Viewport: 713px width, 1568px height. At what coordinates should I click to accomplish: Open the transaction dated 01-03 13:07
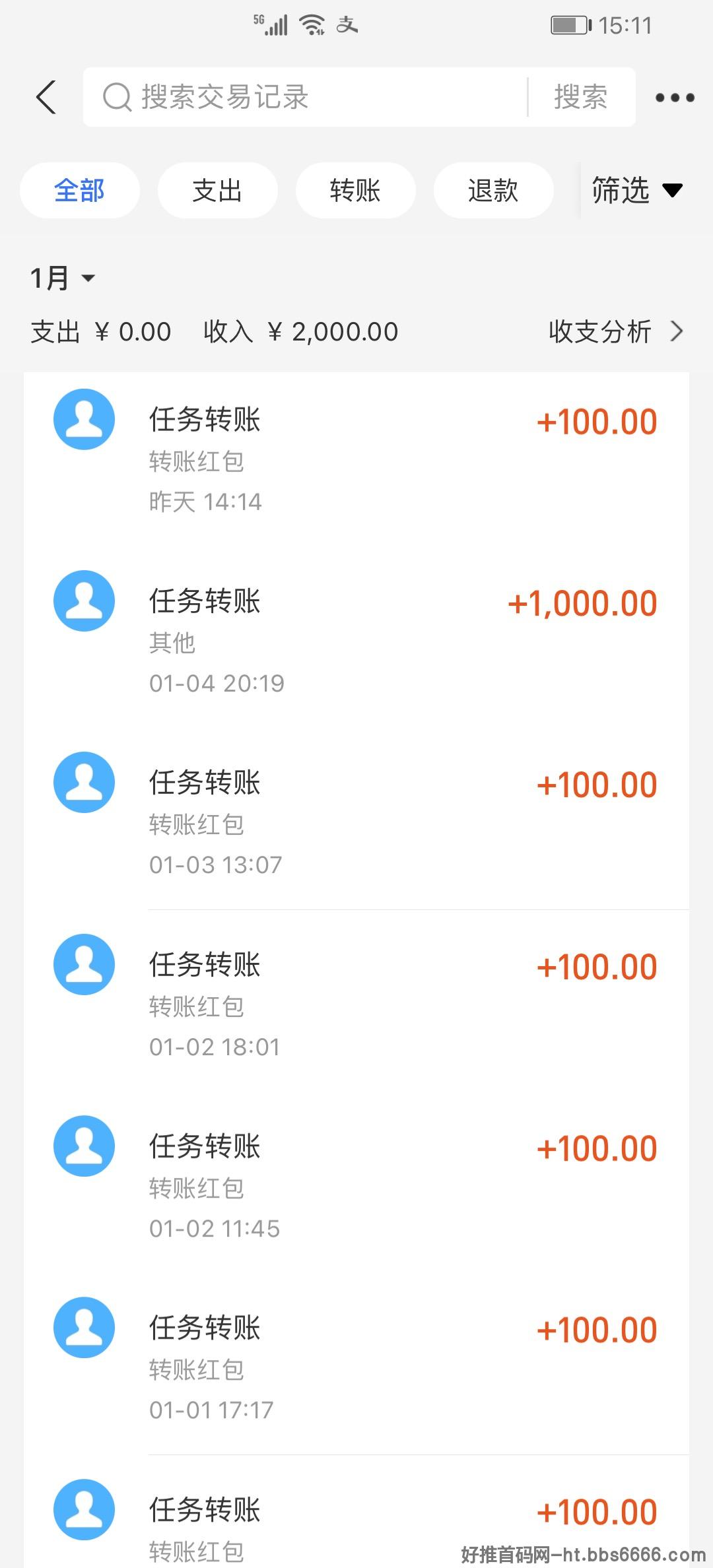coord(356,818)
